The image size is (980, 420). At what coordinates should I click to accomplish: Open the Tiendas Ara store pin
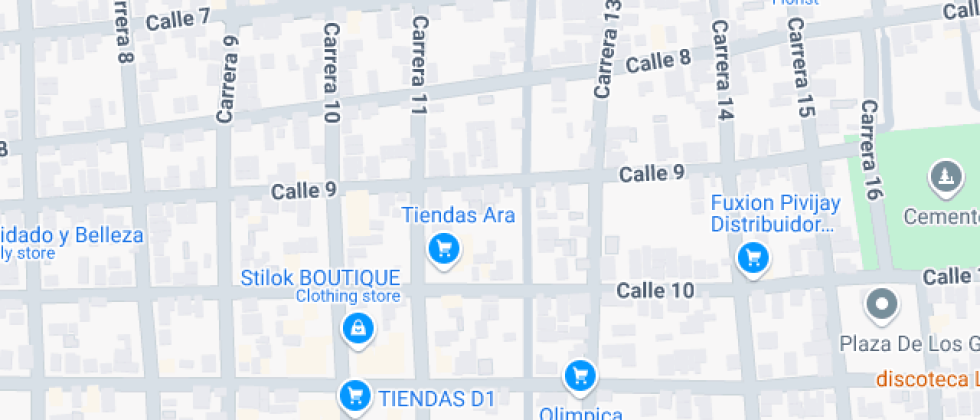pos(443,248)
